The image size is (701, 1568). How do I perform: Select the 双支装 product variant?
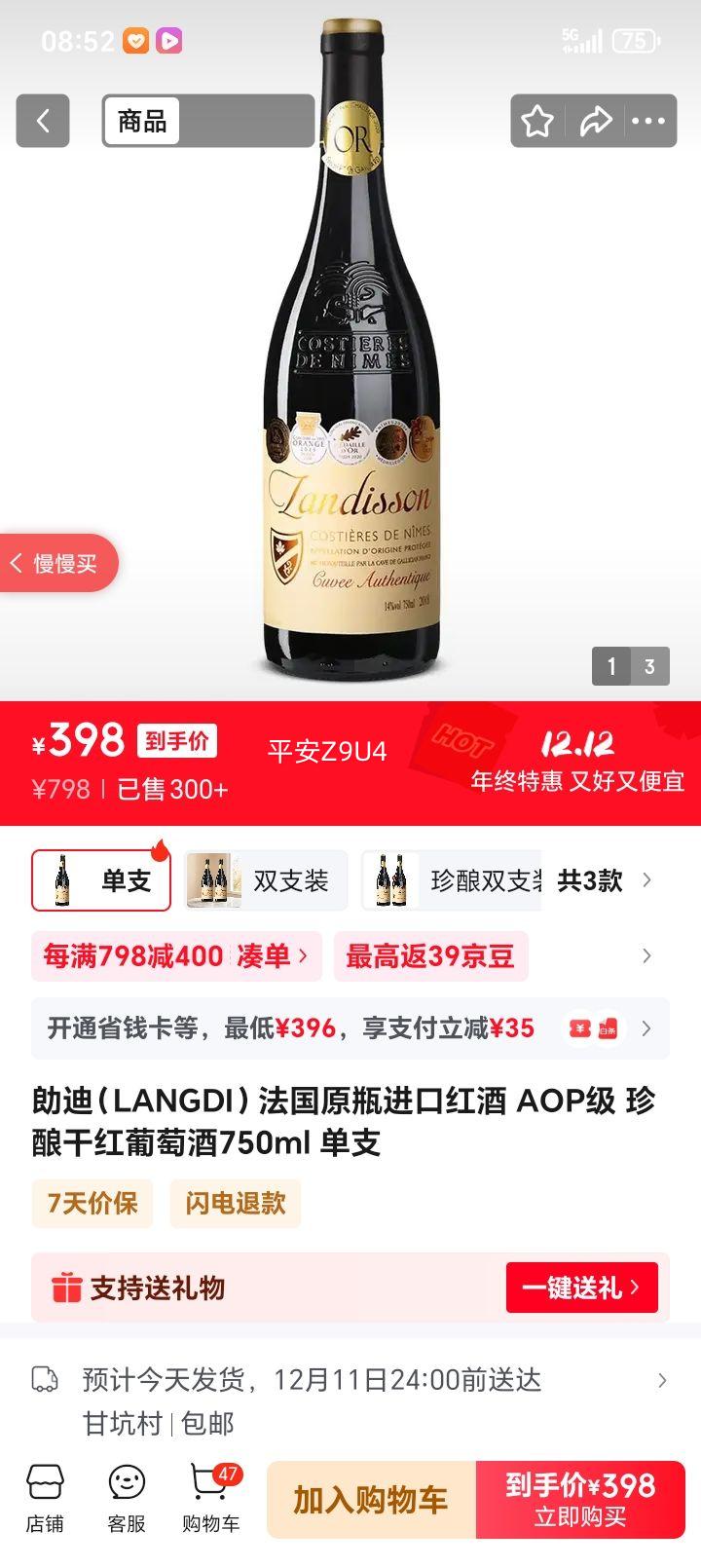pyautogui.click(x=265, y=878)
